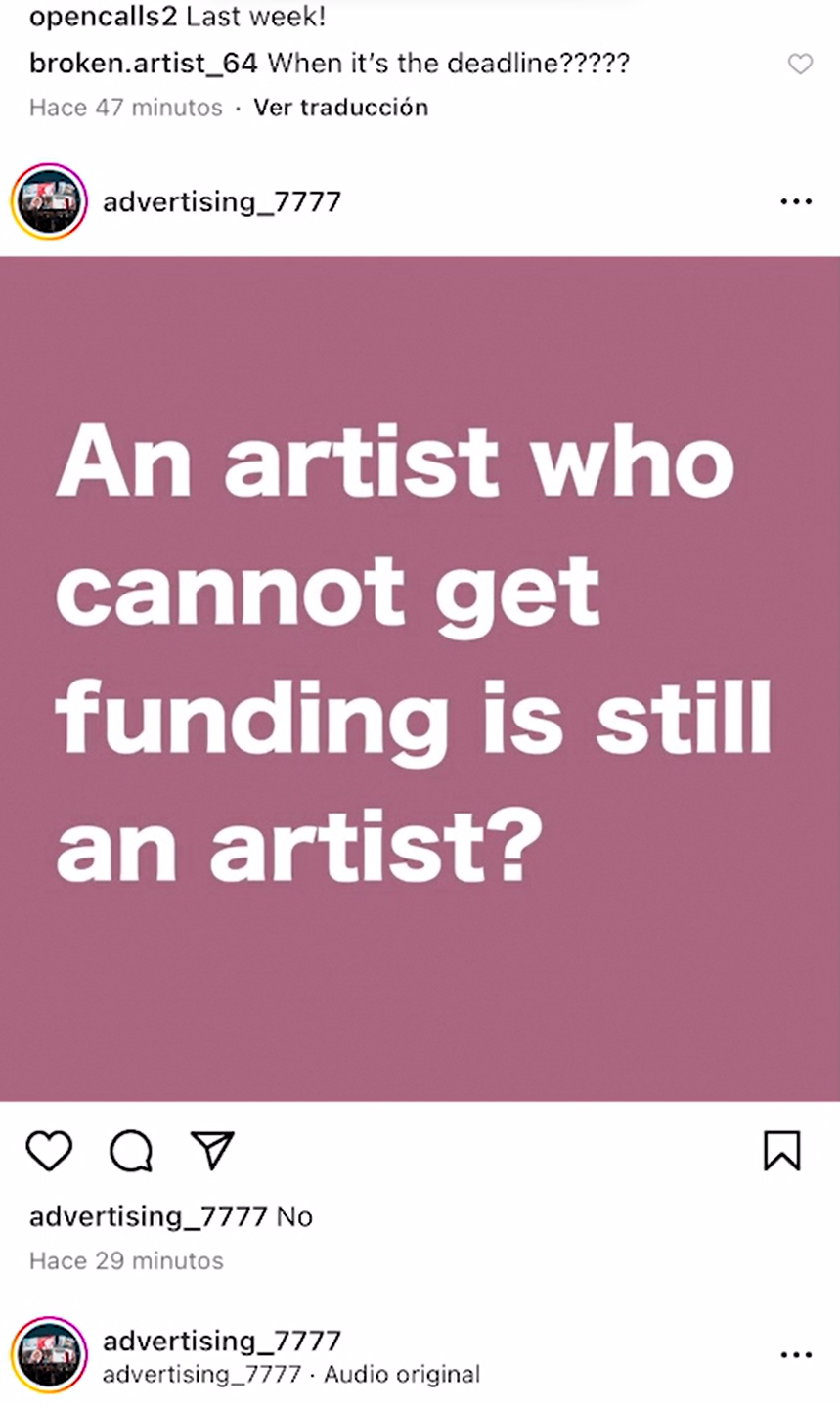Tap Ver traducción under the comment
840x1408 pixels.
(340, 108)
